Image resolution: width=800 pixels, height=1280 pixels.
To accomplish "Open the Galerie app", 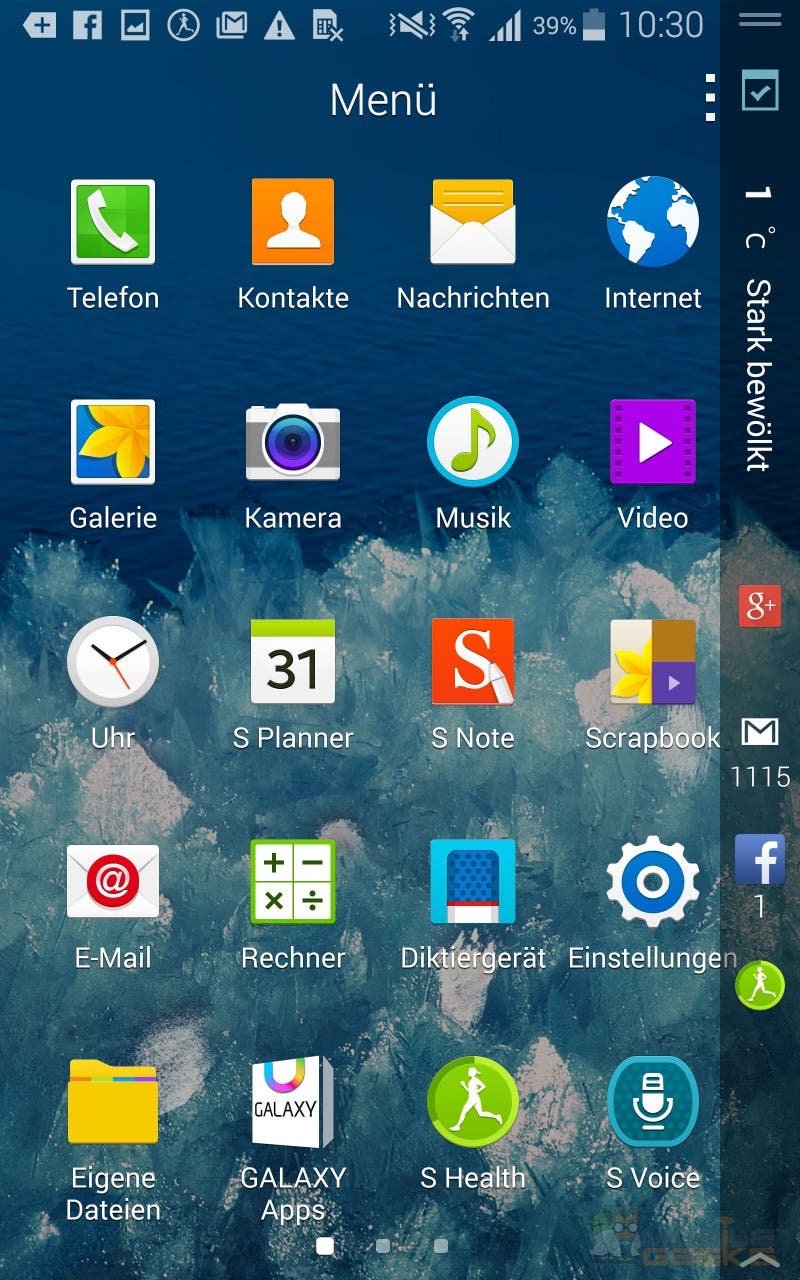I will 113,442.
